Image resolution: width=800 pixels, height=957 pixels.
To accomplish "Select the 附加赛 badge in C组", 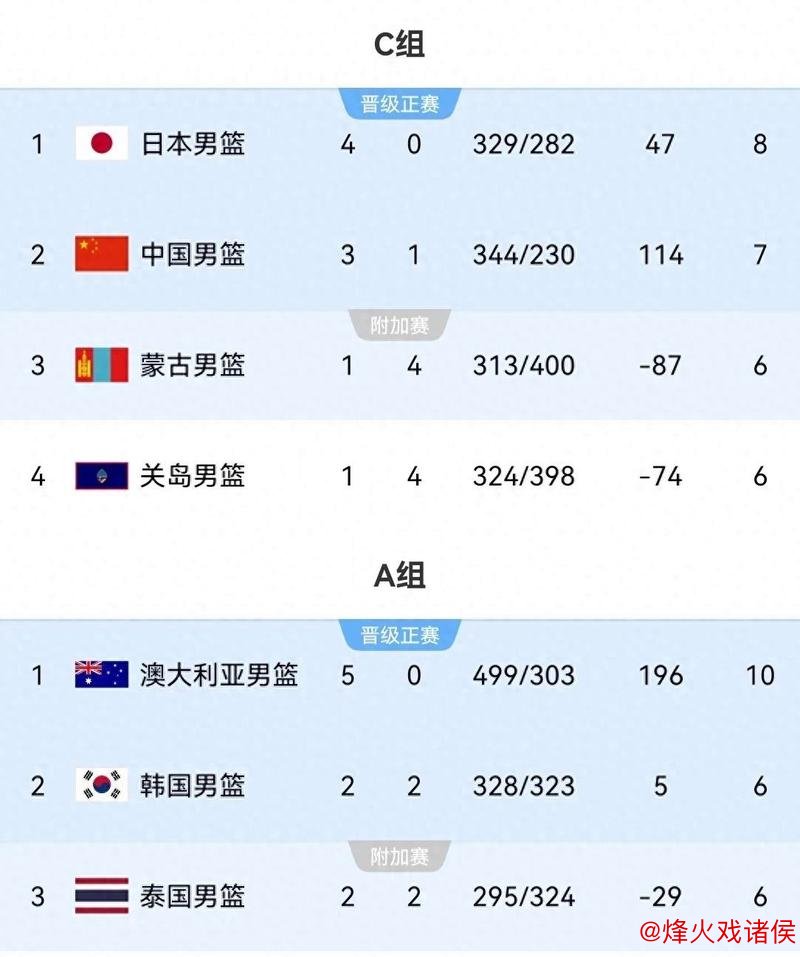I will pos(400,321).
